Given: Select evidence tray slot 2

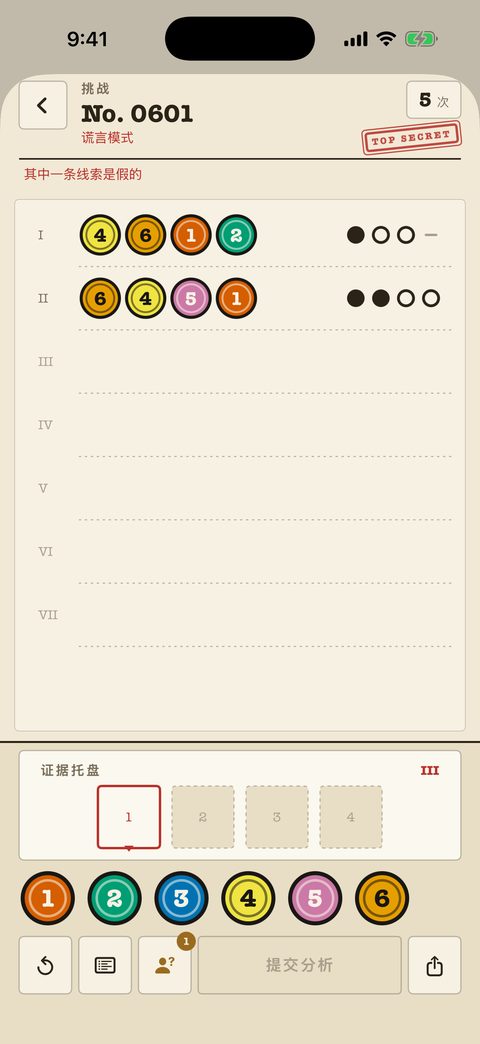Looking at the screenshot, I should coord(203,817).
